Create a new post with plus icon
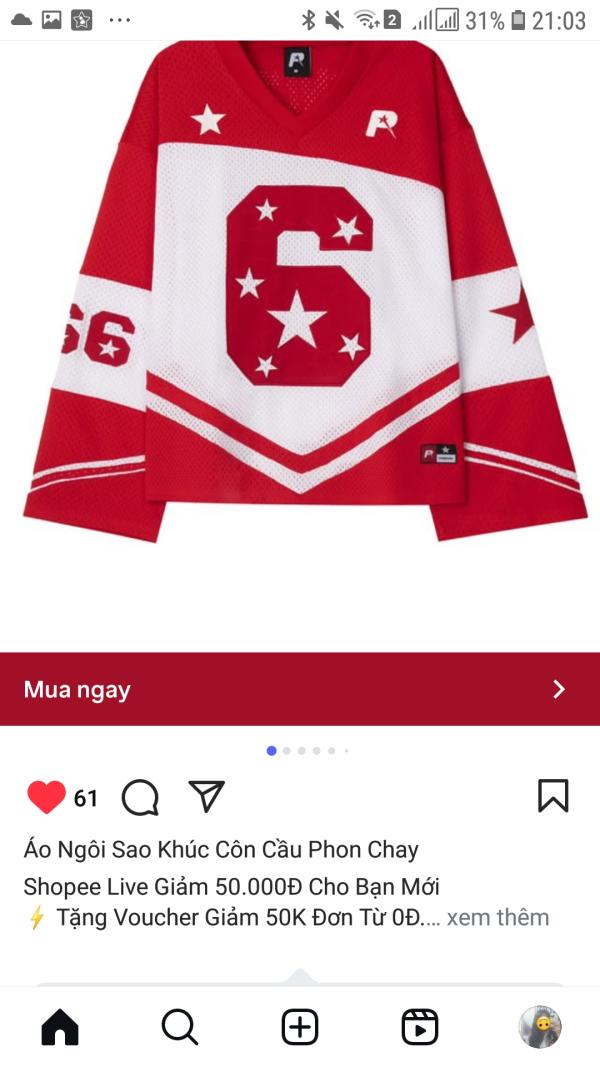Screen dimensions: 600x1067 300,1027
